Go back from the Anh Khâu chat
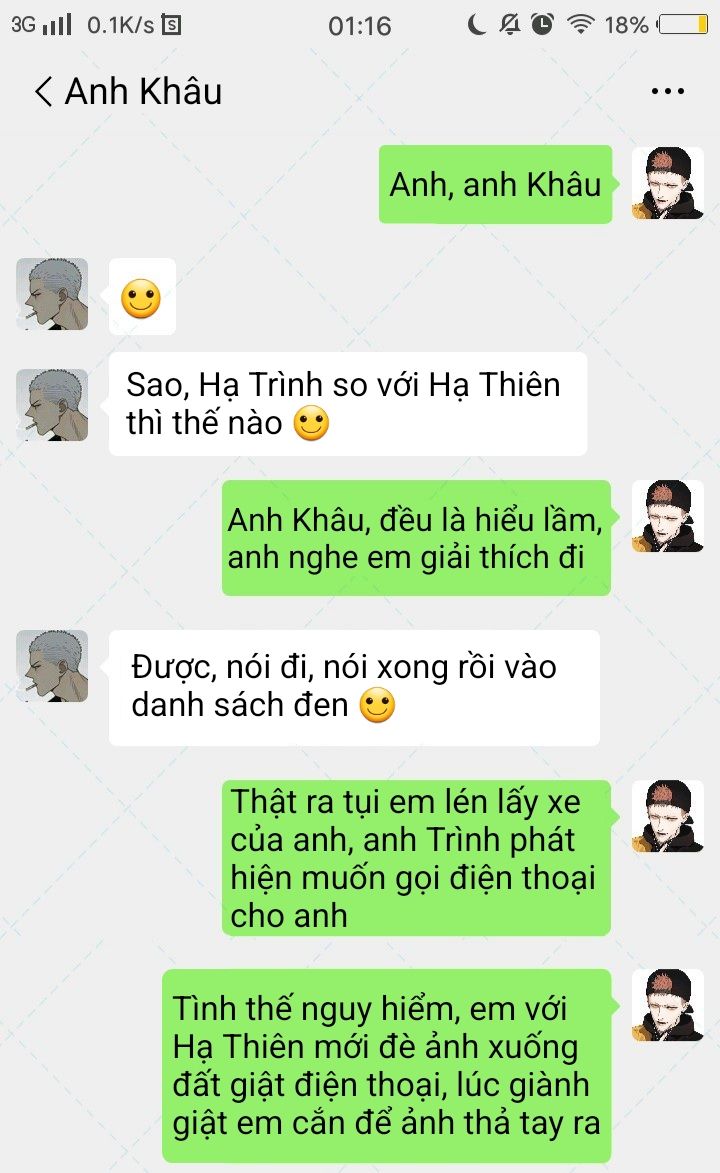The width and height of the screenshot is (720, 1173). click(43, 92)
